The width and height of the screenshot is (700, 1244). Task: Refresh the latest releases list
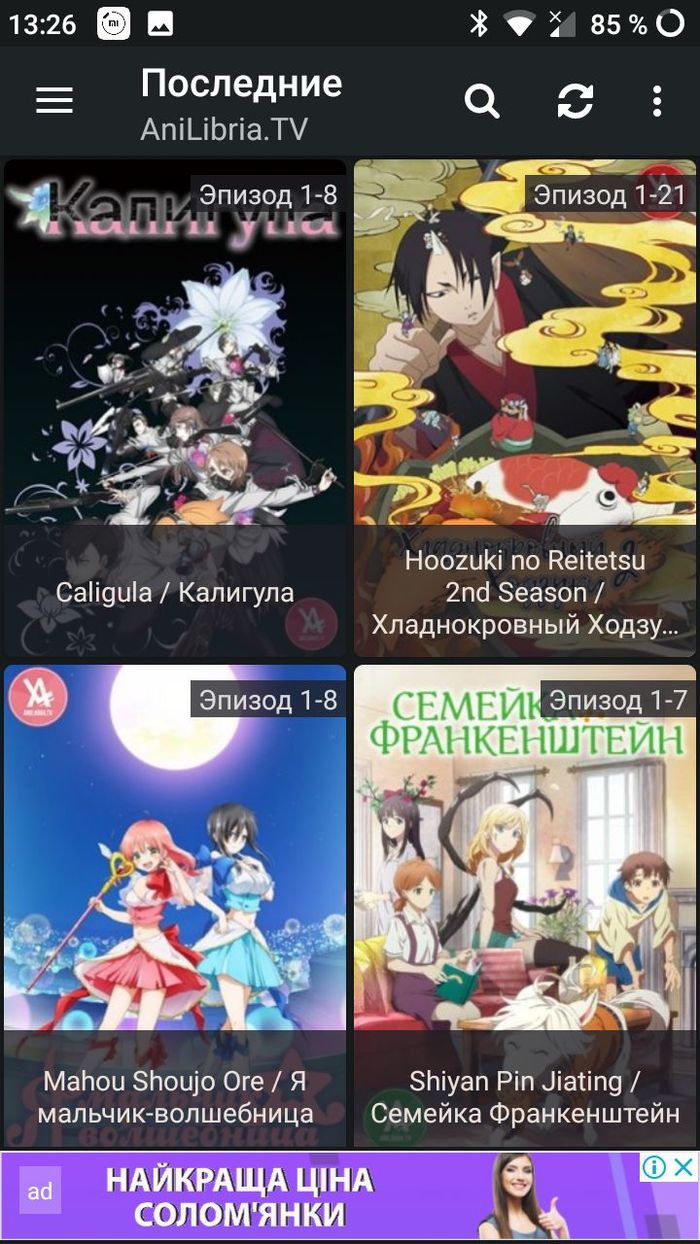(x=575, y=101)
